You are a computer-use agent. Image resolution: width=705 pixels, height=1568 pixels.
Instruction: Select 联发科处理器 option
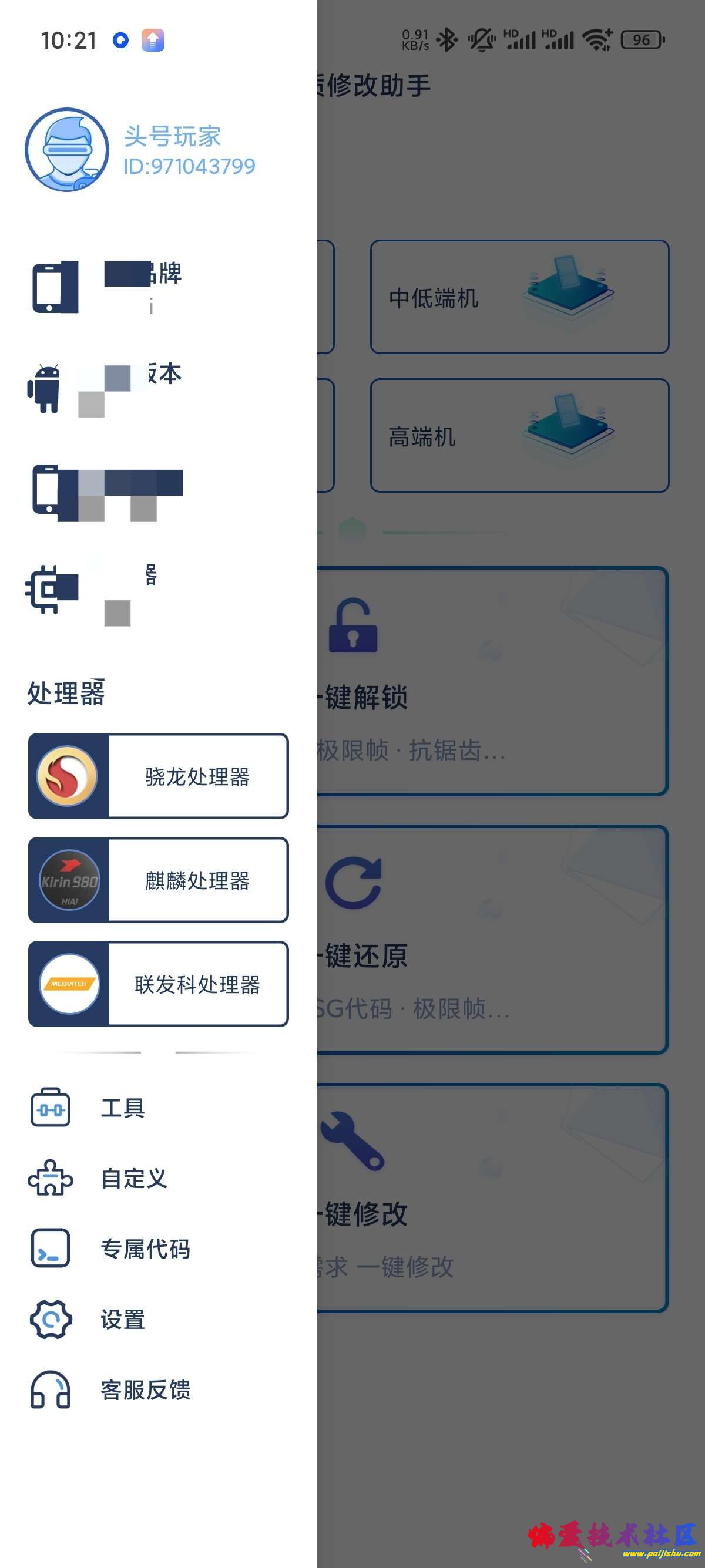[x=158, y=984]
